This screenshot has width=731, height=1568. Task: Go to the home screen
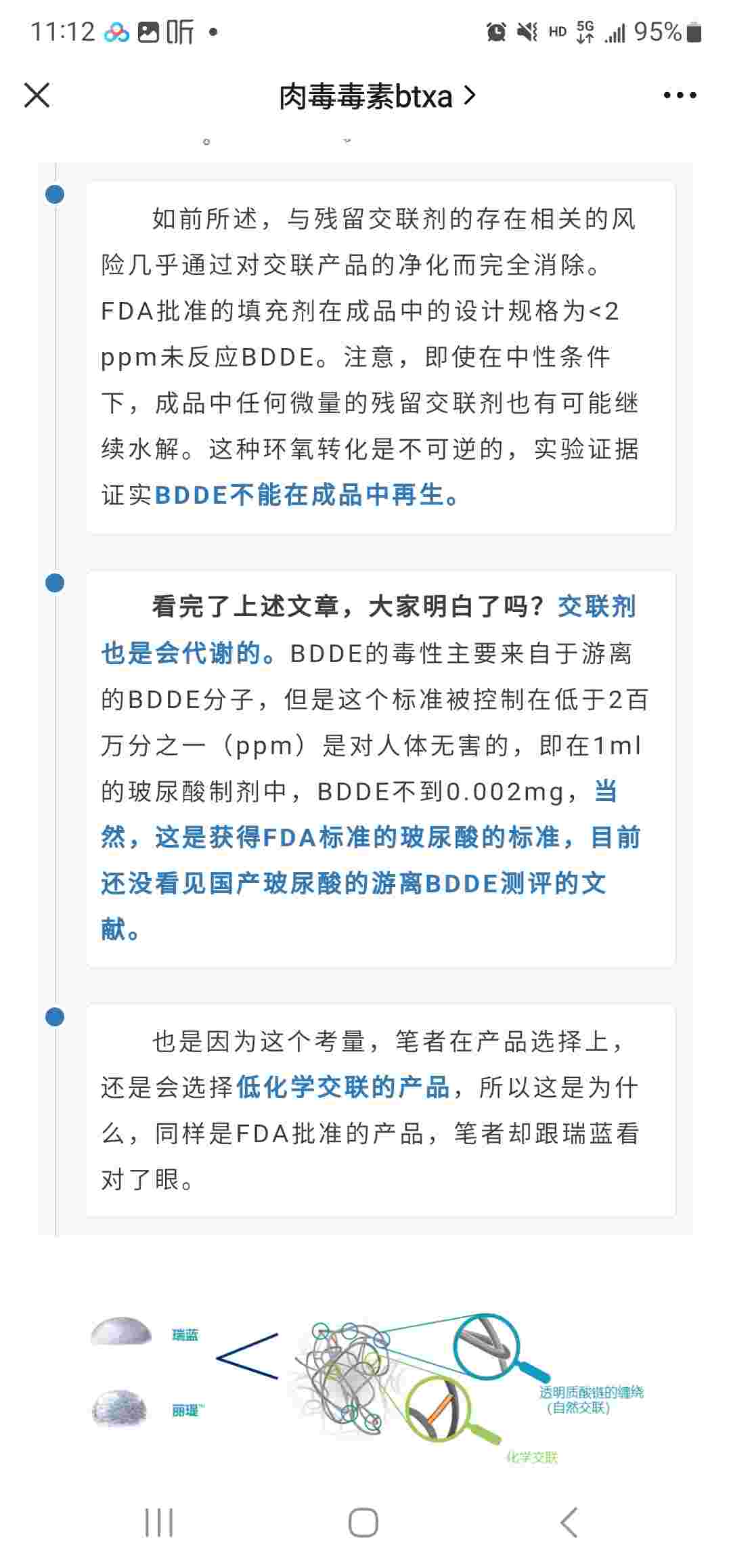click(x=363, y=1523)
